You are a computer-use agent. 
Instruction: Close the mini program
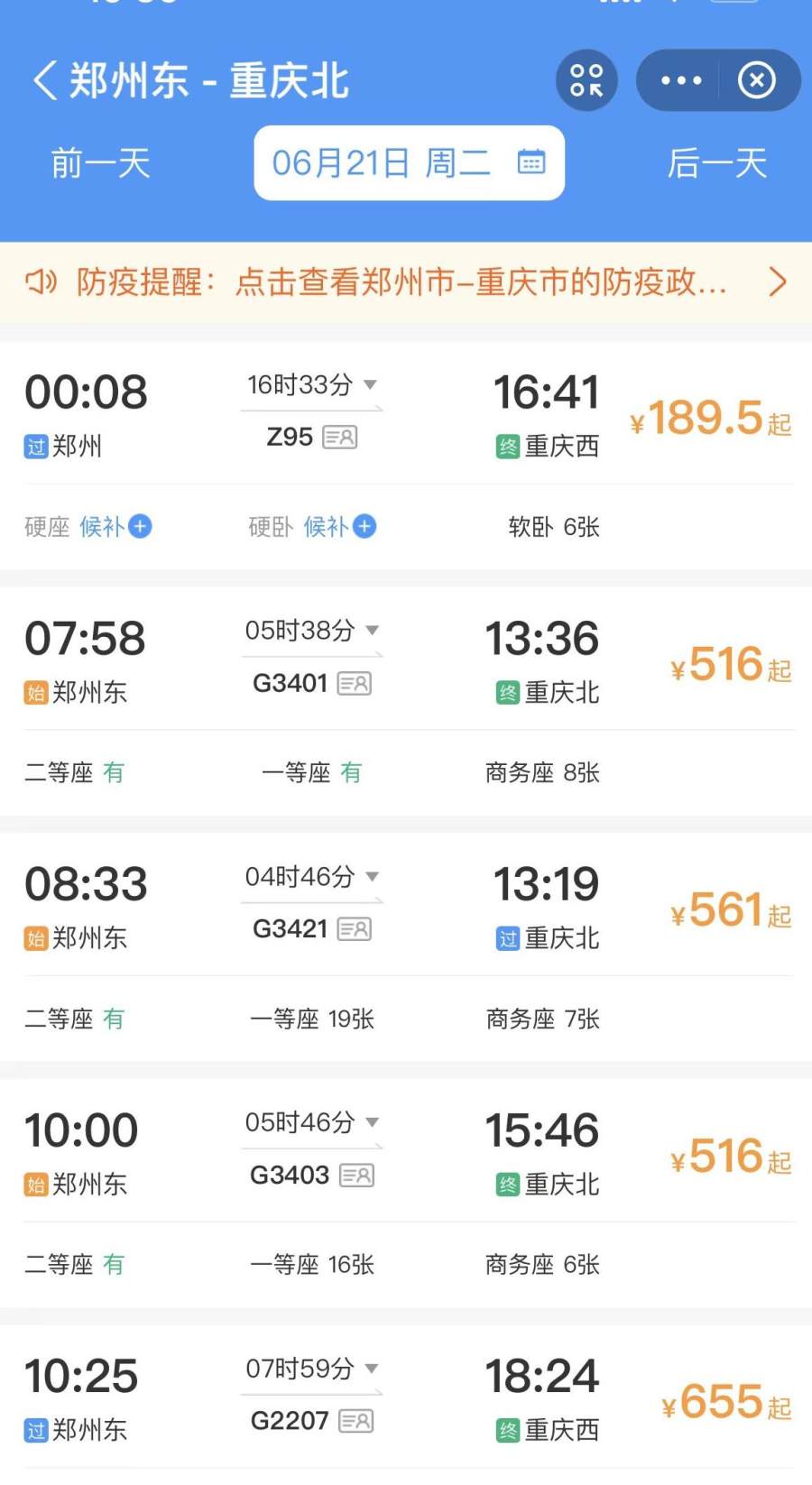[757, 80]
